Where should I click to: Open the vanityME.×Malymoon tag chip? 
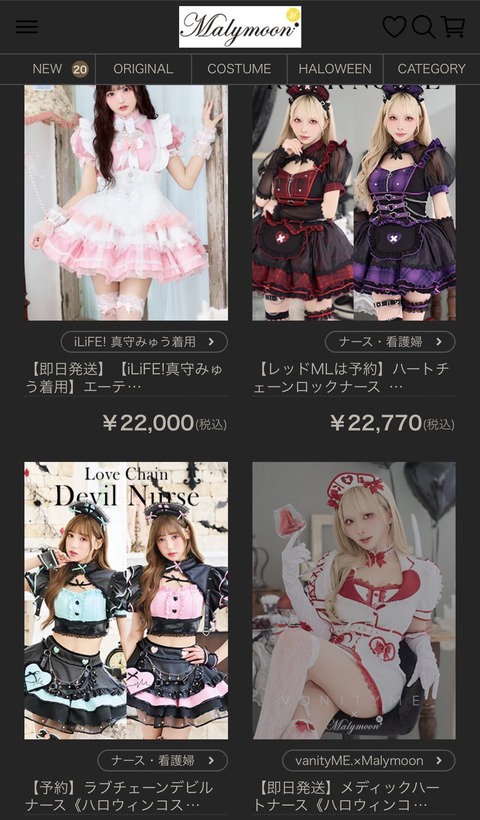click(369, 760)
